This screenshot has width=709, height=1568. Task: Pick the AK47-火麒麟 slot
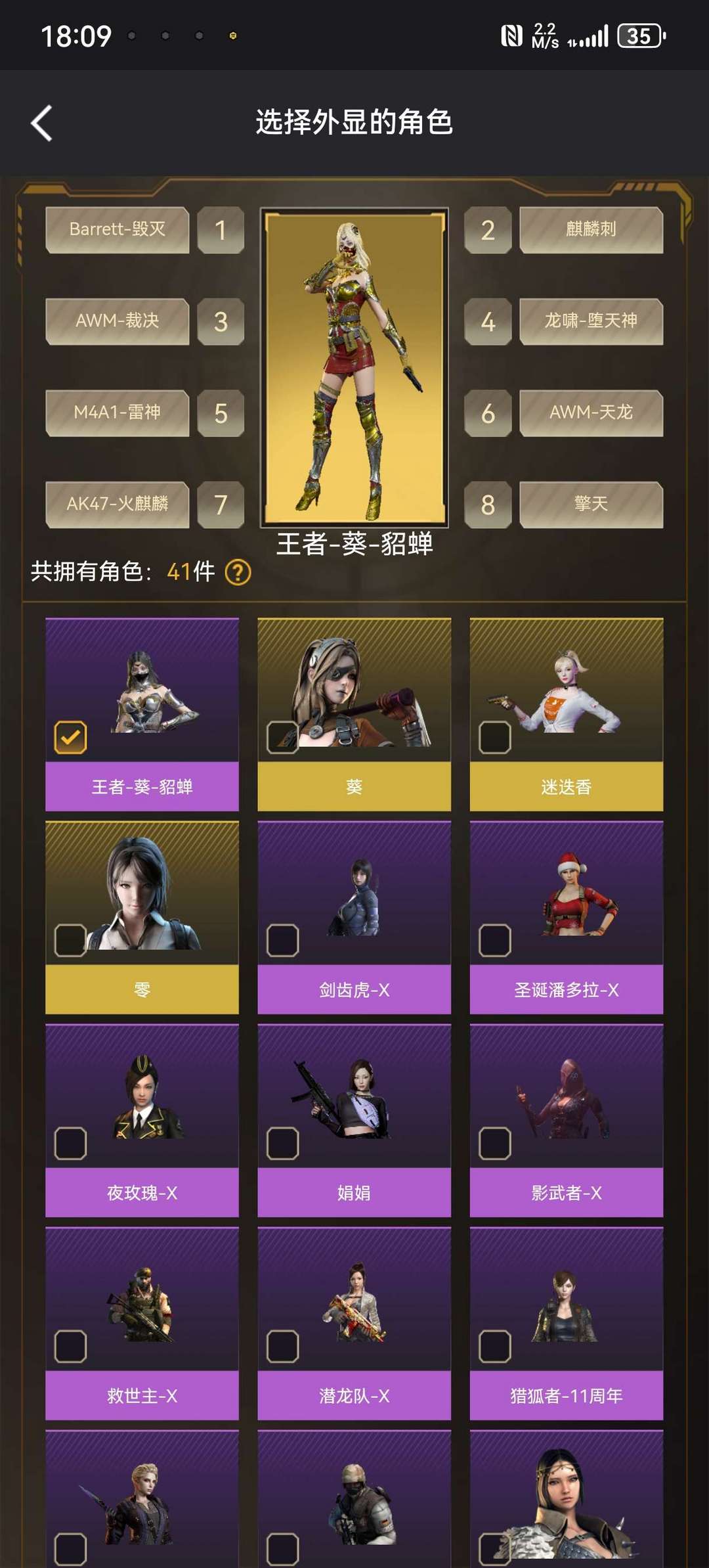[x=118, y=504]
